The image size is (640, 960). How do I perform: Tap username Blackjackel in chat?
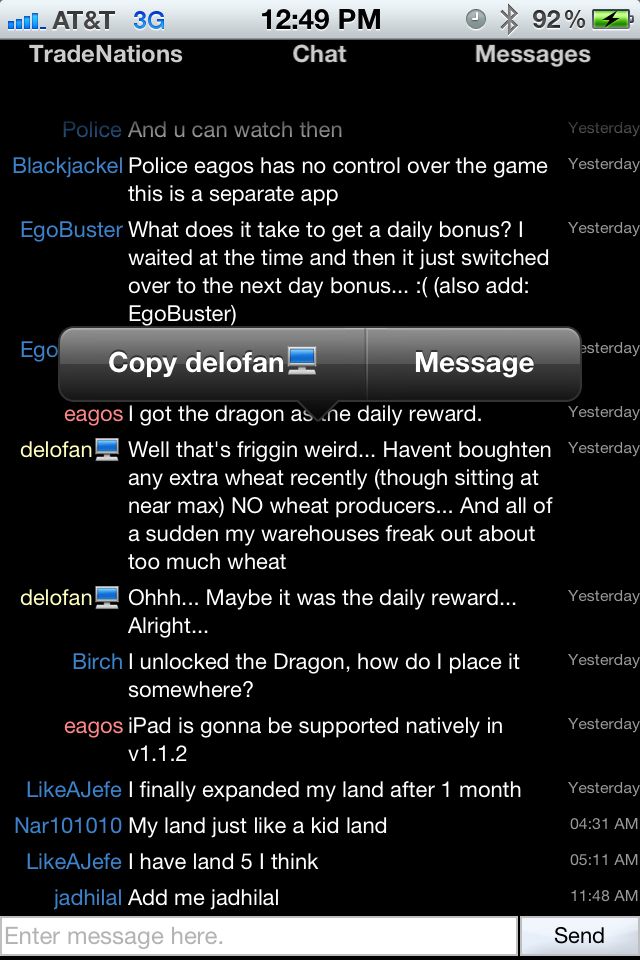[x=67, y=166]
